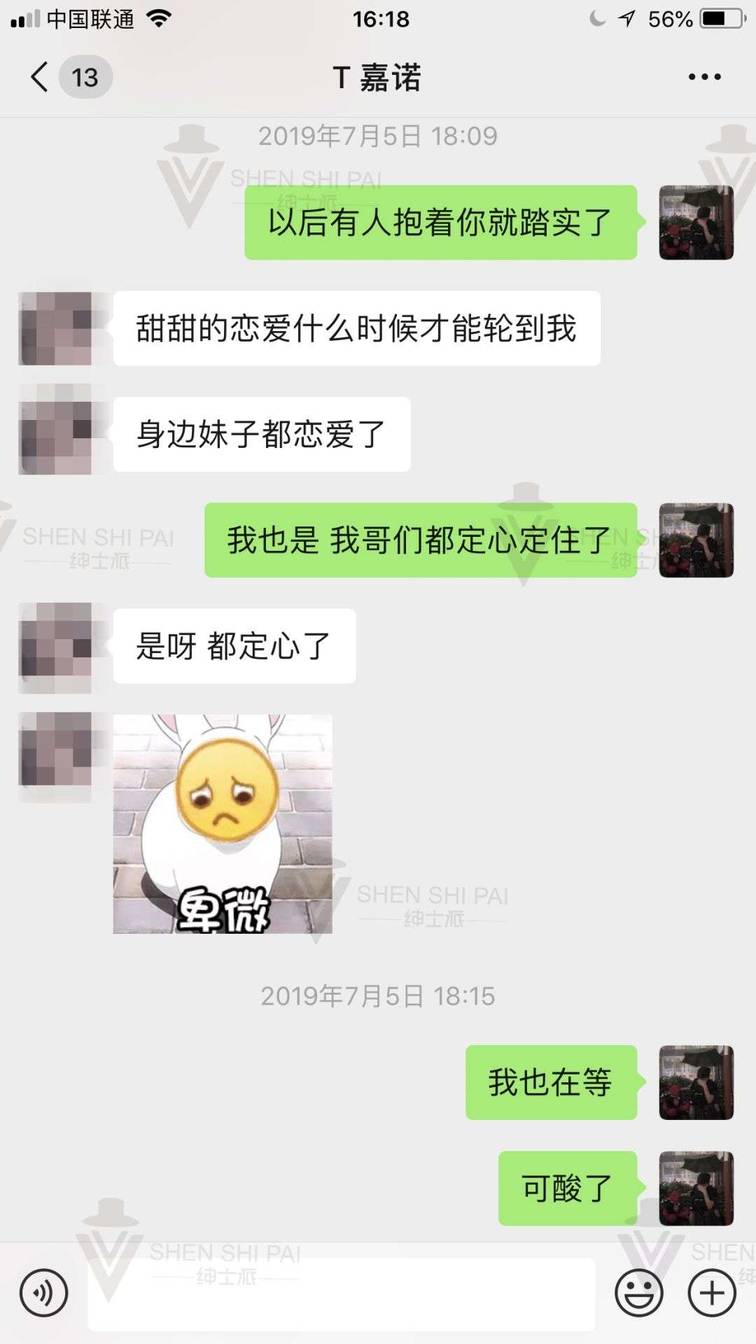Open your avatar next to 可酸了 message
This screenshot has height=1344, width=756.
click(x=697, y=1190)
